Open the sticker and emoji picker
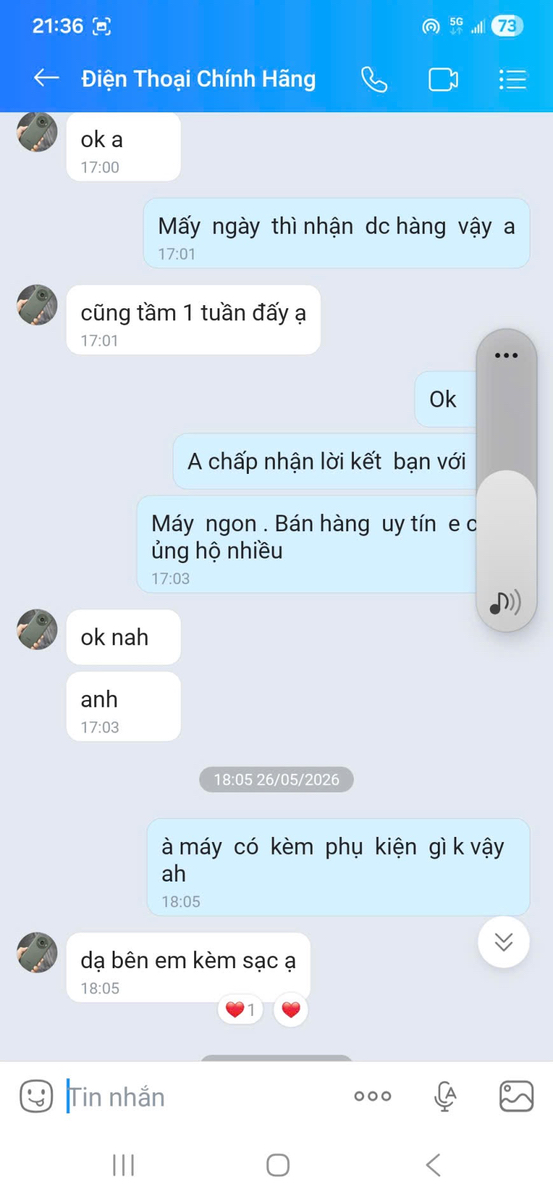553x1200 pixels. click(x=36, y=1096)
